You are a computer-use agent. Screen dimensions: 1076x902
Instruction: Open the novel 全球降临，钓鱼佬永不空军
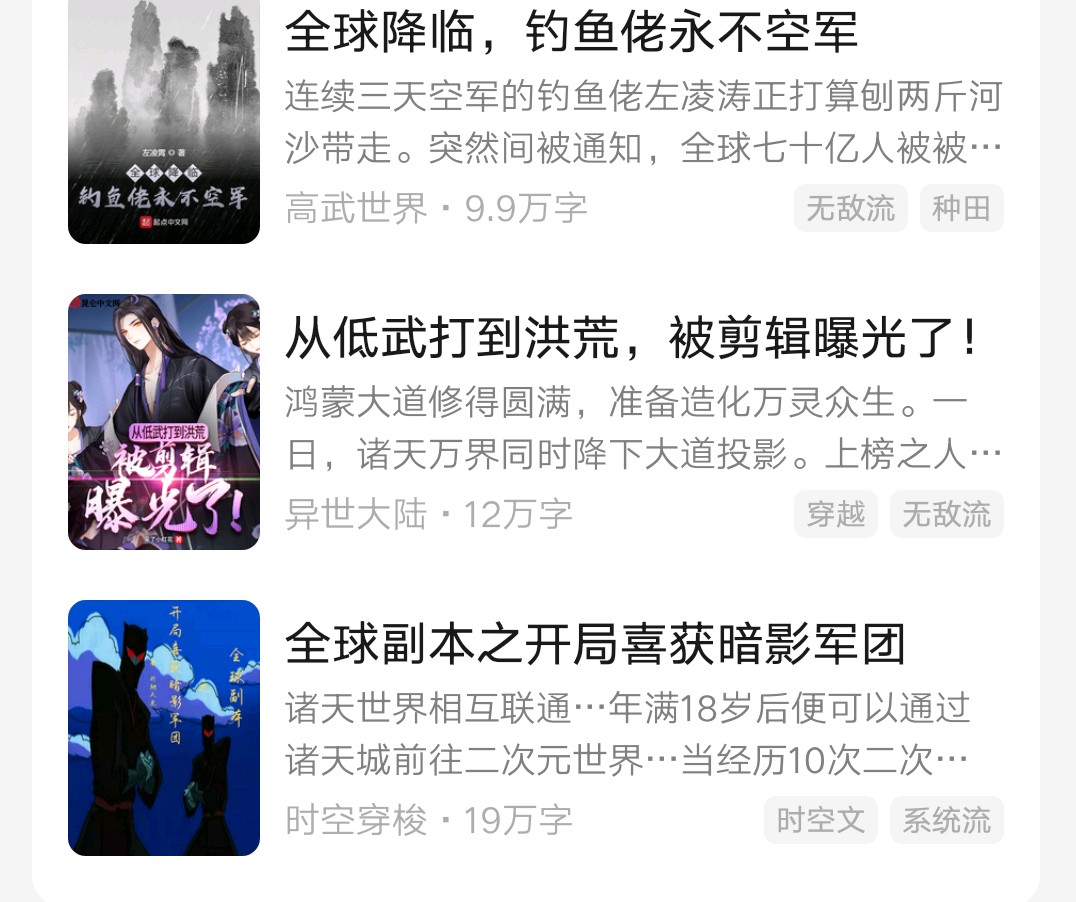click(571, 32)
